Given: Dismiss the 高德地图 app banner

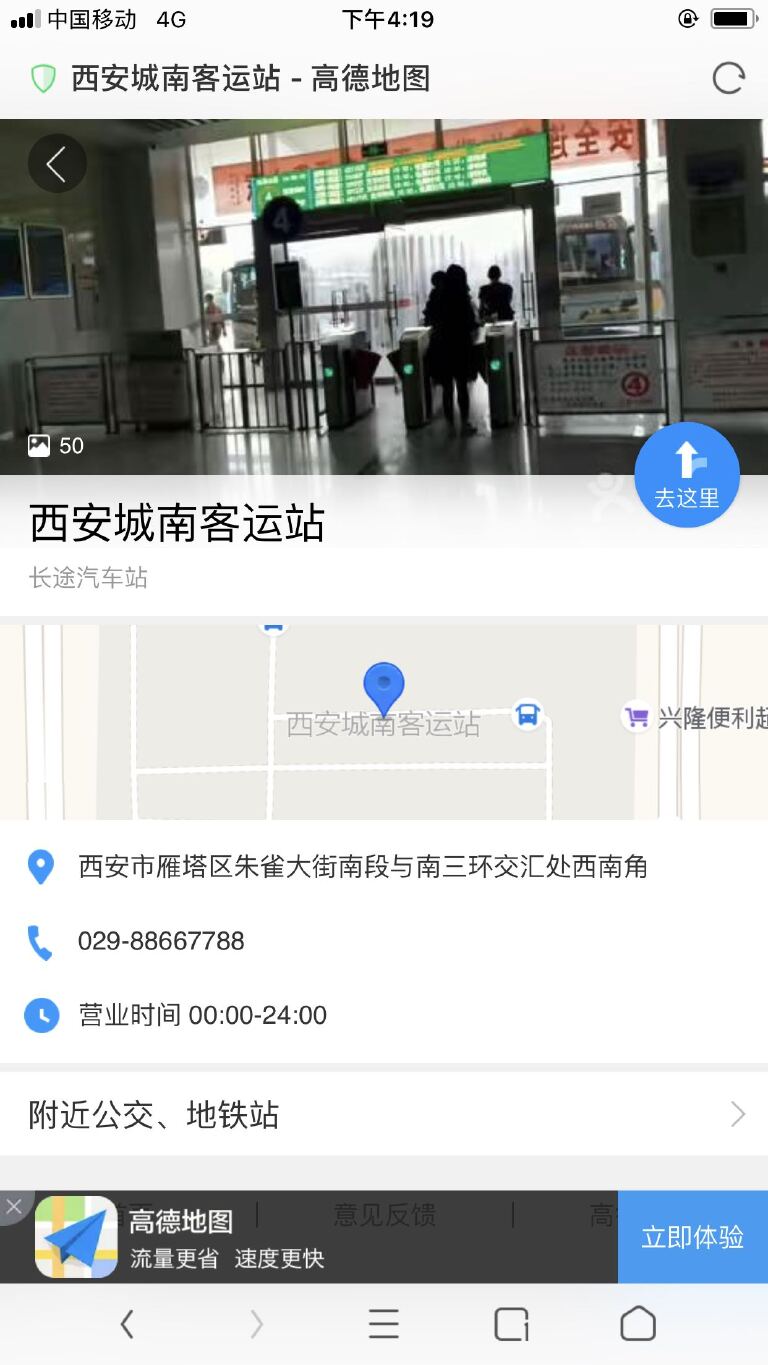Looking at the screenshot, I should coord(13,1206).
